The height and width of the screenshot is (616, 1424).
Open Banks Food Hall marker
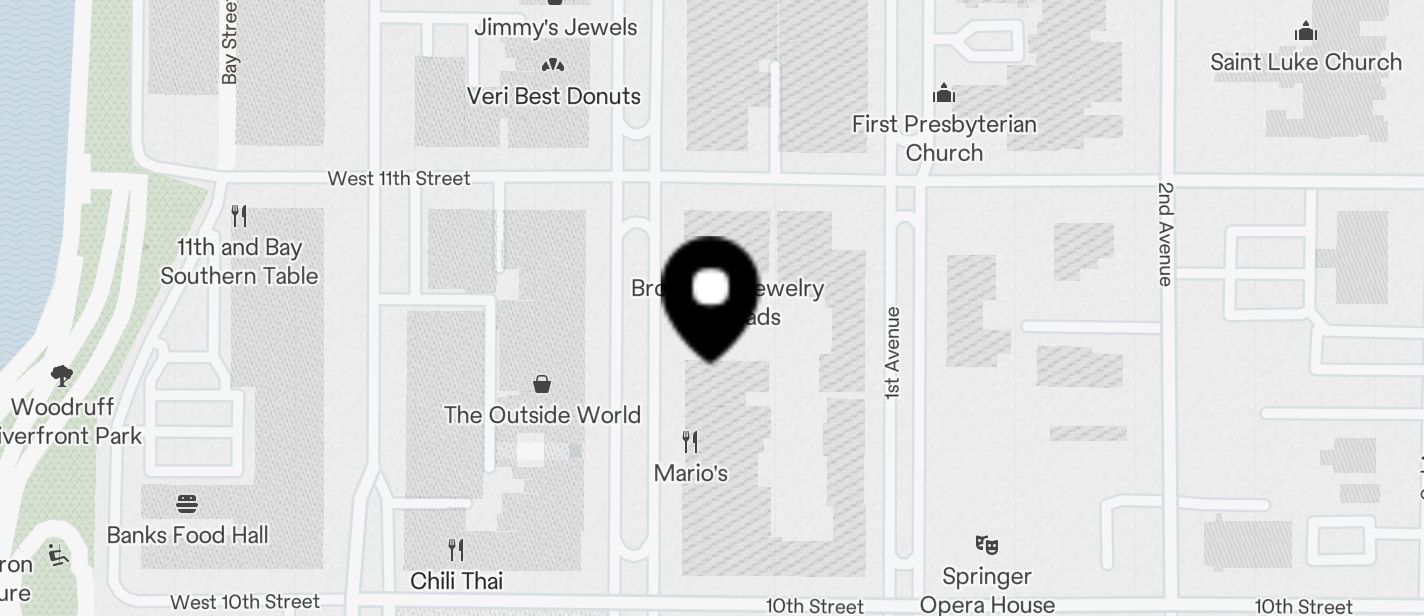pos(187,503)
